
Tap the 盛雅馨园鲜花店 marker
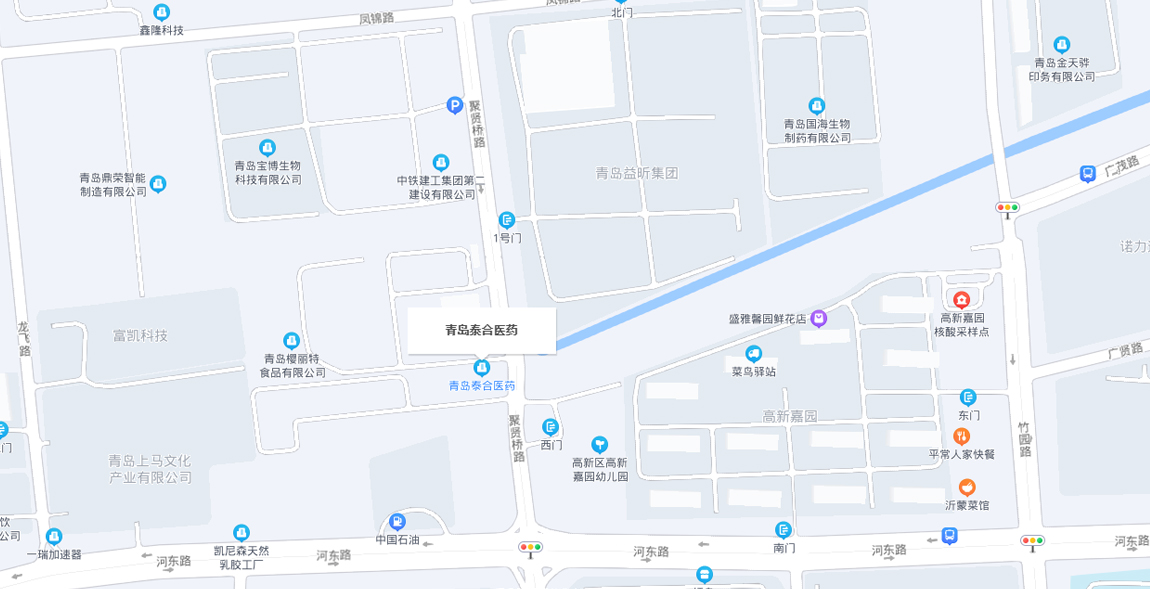[819, 319]
